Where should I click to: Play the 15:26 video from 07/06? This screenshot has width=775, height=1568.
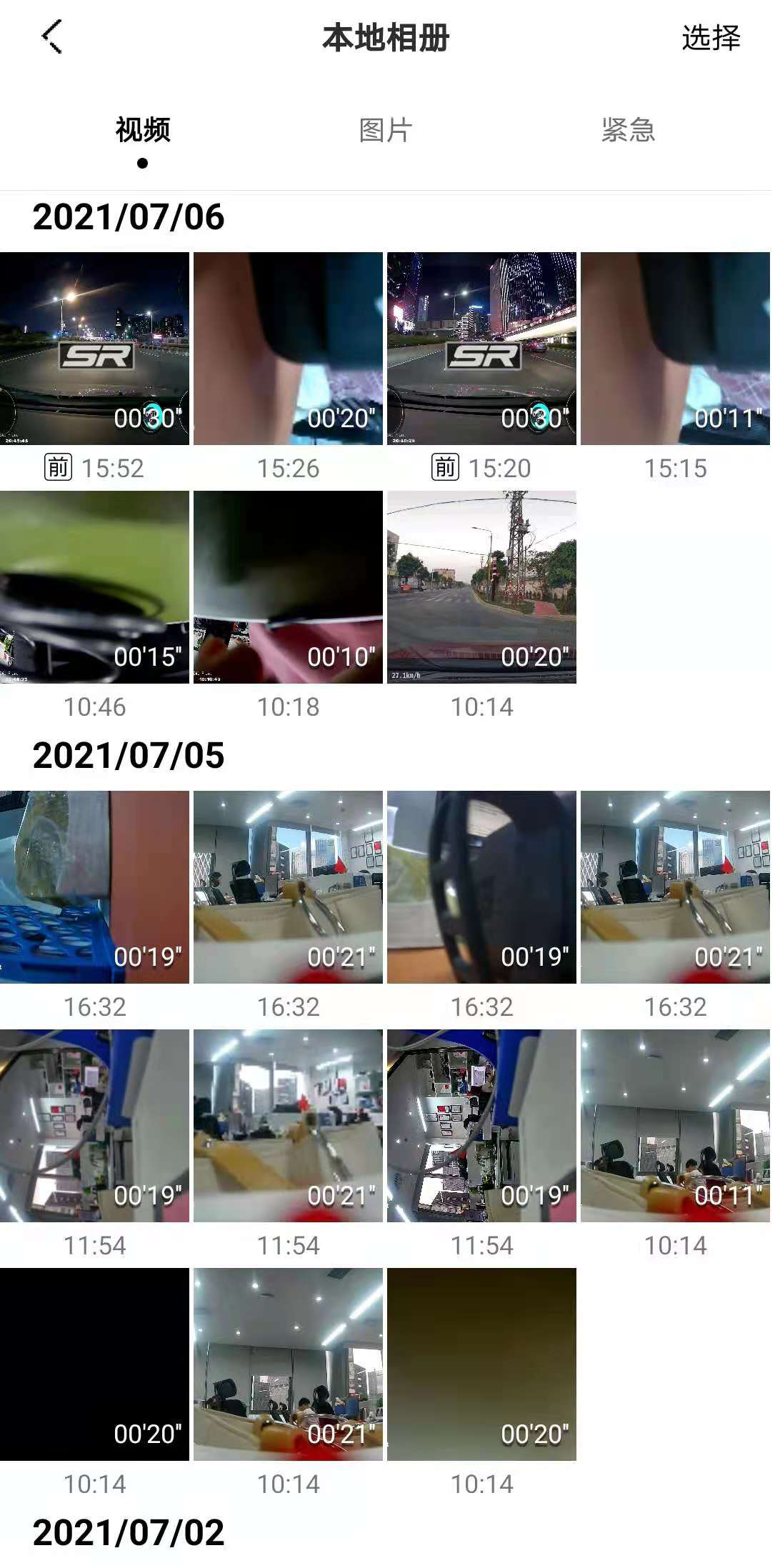(288, 349)
